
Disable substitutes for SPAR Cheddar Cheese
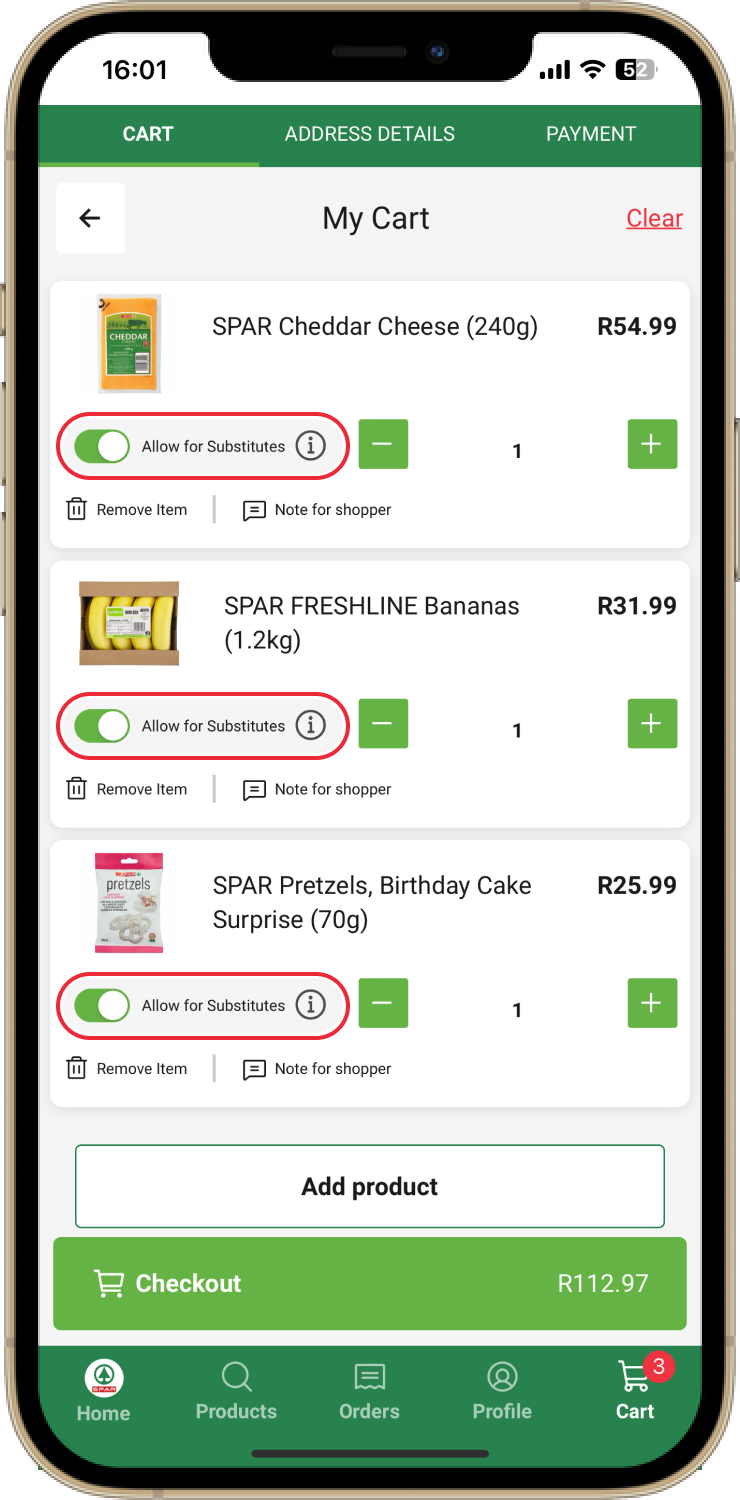tap(103, 446)
